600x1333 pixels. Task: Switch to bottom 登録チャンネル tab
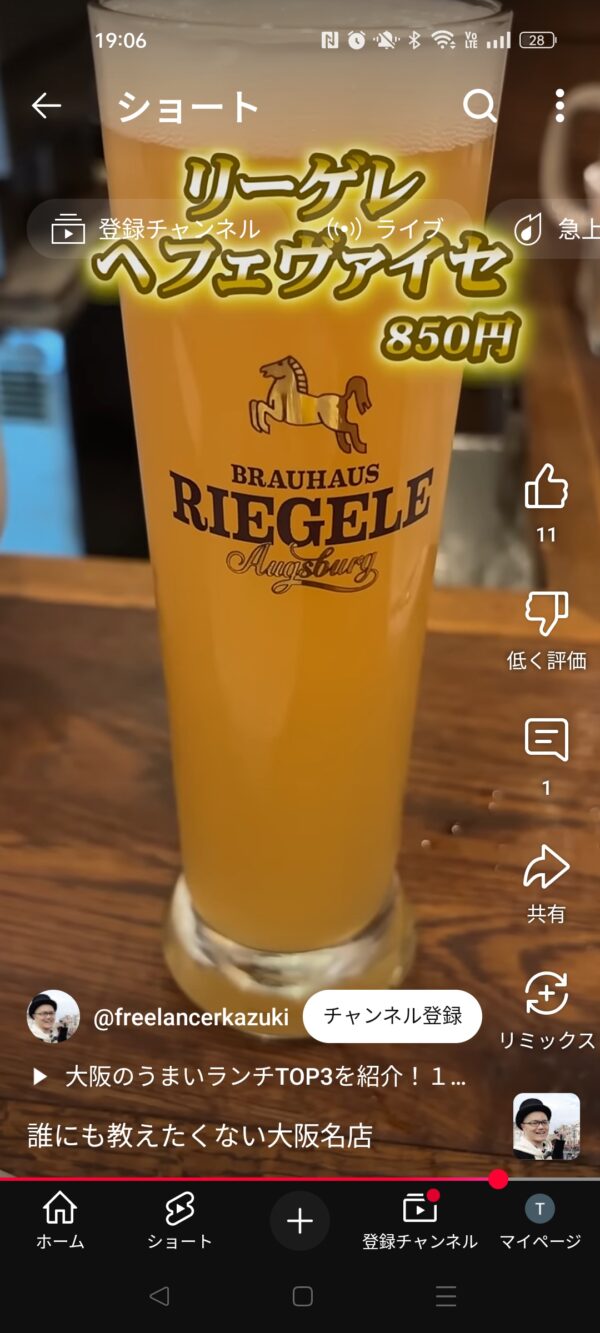coord(420,1220)
